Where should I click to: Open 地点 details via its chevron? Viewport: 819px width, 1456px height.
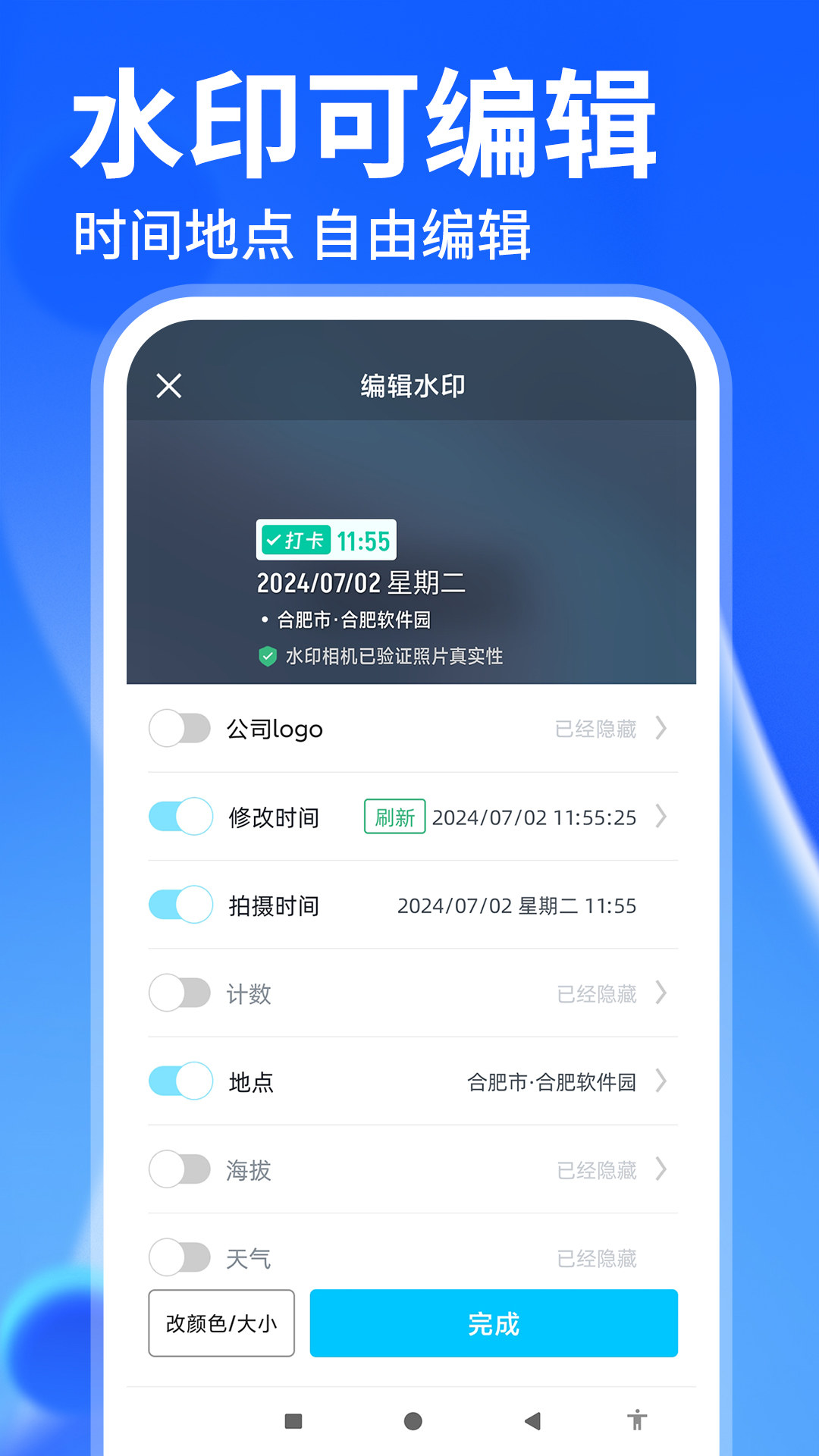661,1082
